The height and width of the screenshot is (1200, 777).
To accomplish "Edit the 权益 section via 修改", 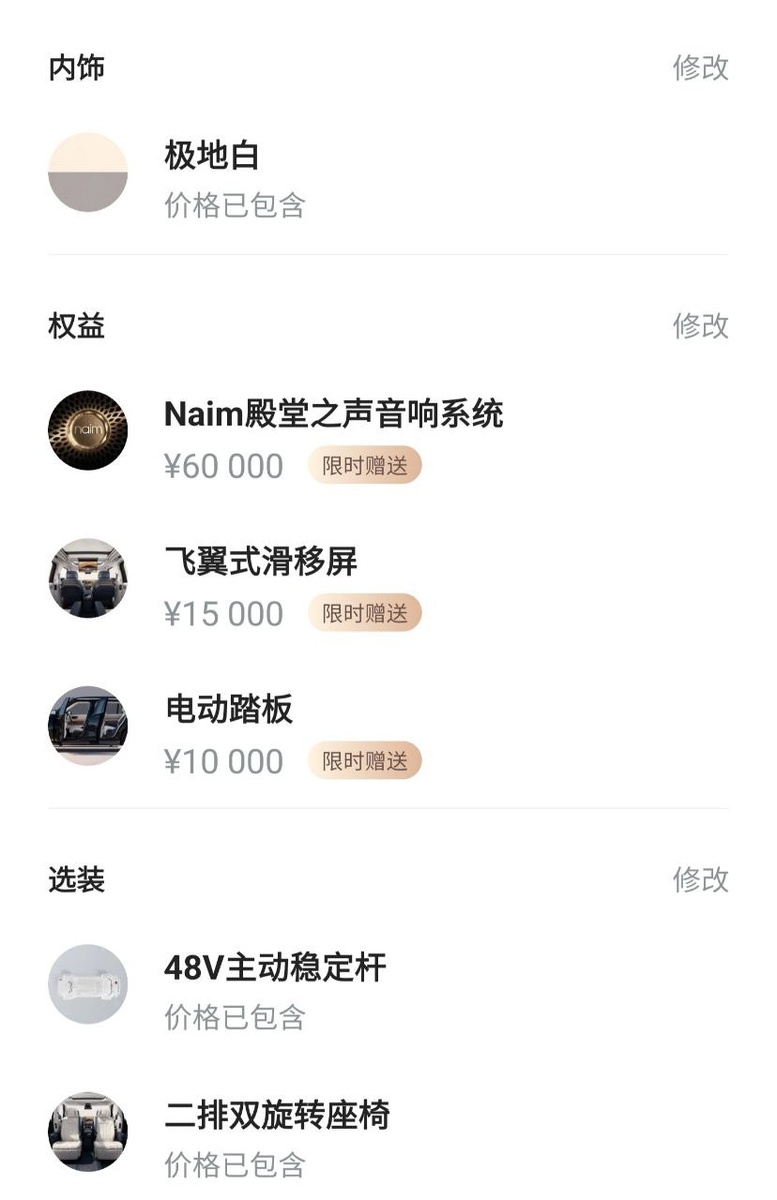I will point(700,326).
